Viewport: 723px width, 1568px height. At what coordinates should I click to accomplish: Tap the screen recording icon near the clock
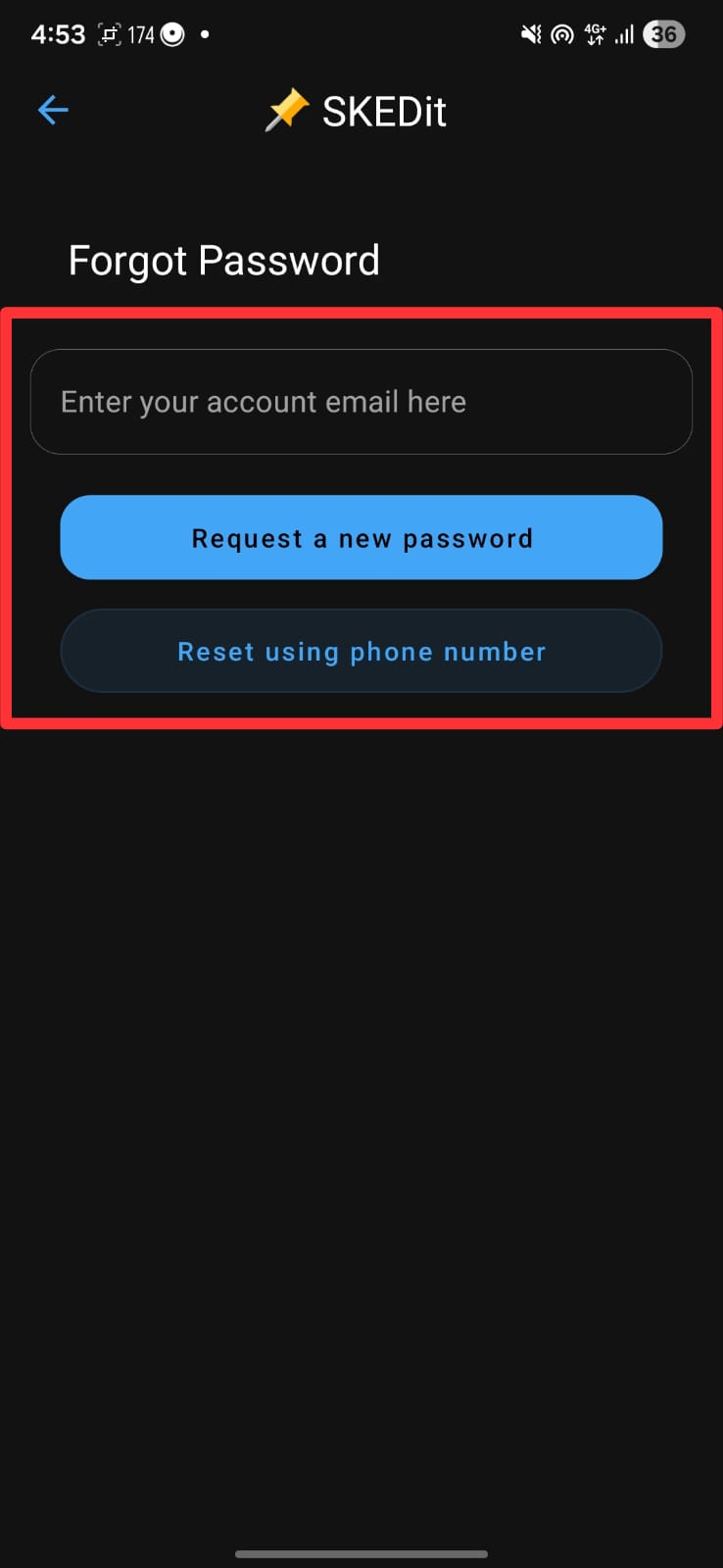pos(109,33)
